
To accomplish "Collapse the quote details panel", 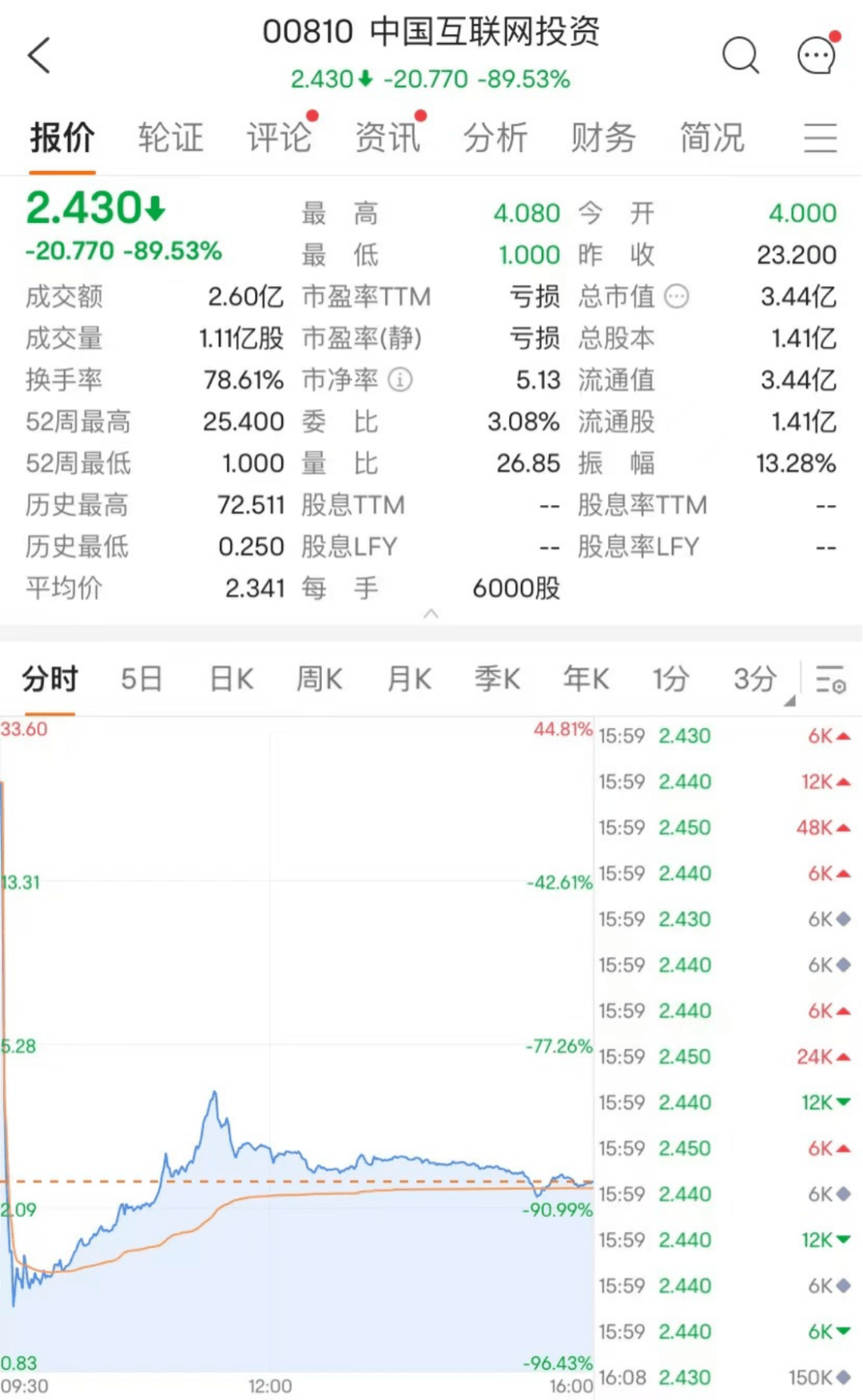I will [x=431, y=614].
